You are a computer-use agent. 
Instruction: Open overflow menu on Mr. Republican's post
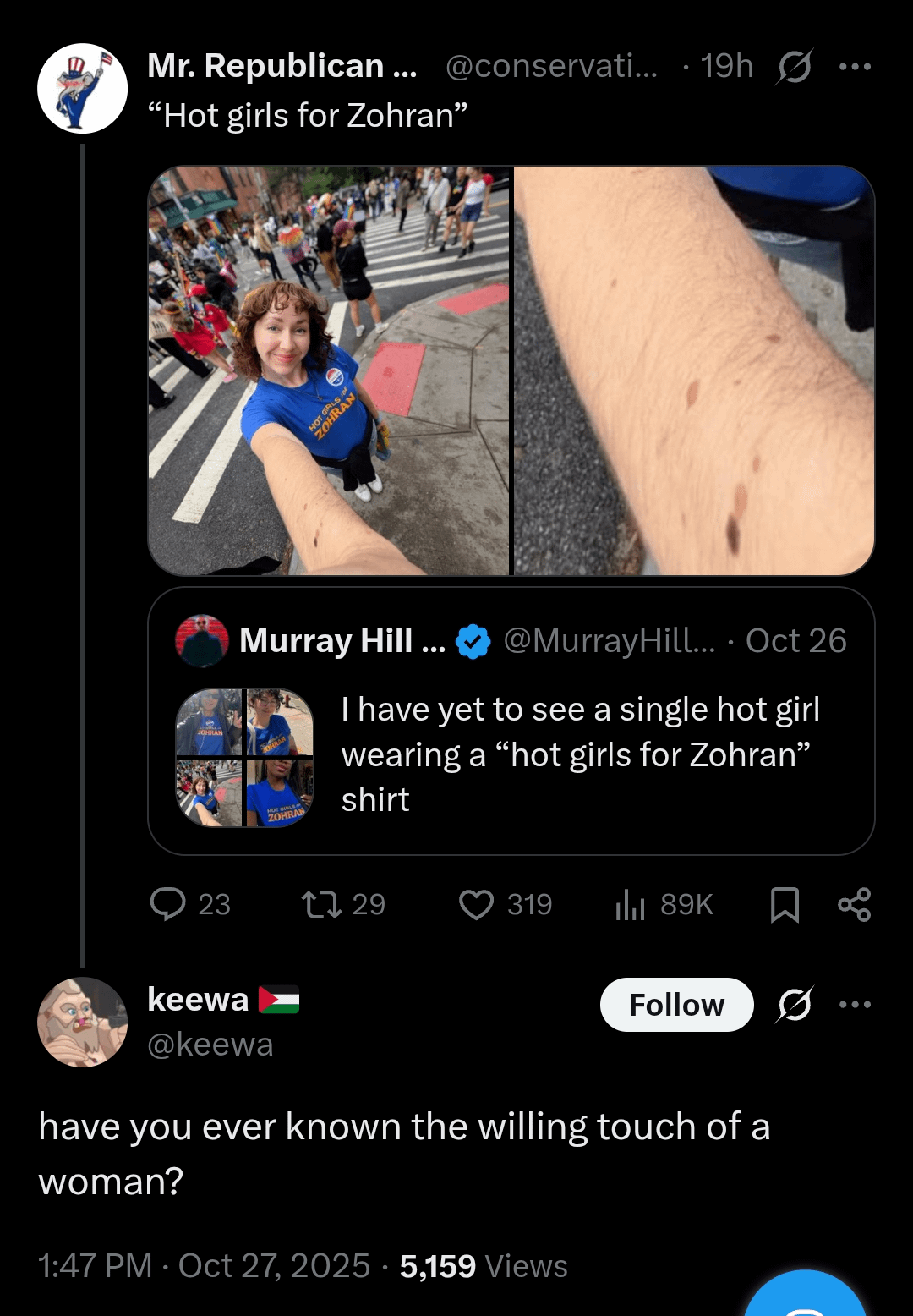855,67
